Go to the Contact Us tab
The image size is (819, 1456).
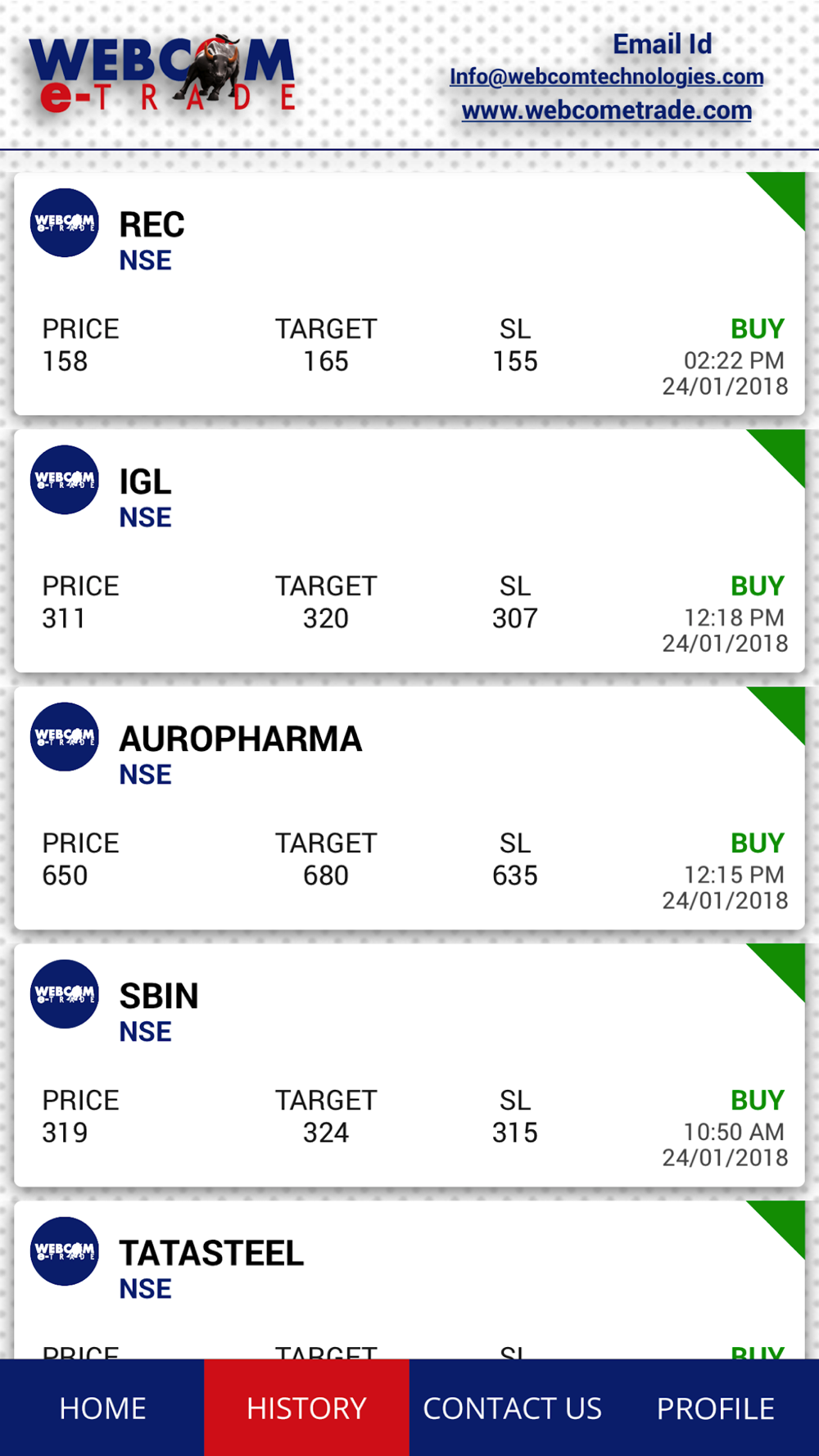point(512,1408)
